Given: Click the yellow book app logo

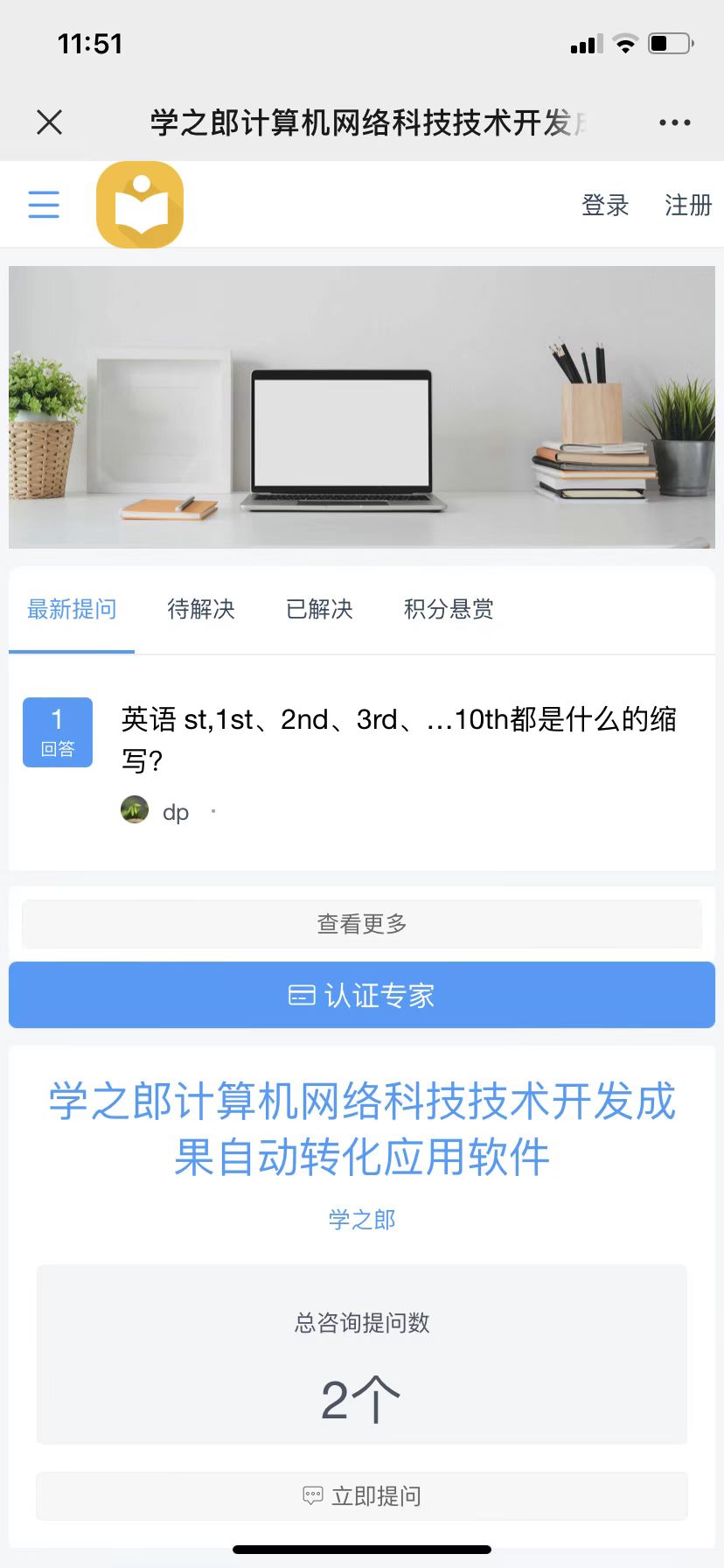Looking at the screenshot, I should (139, 203).
